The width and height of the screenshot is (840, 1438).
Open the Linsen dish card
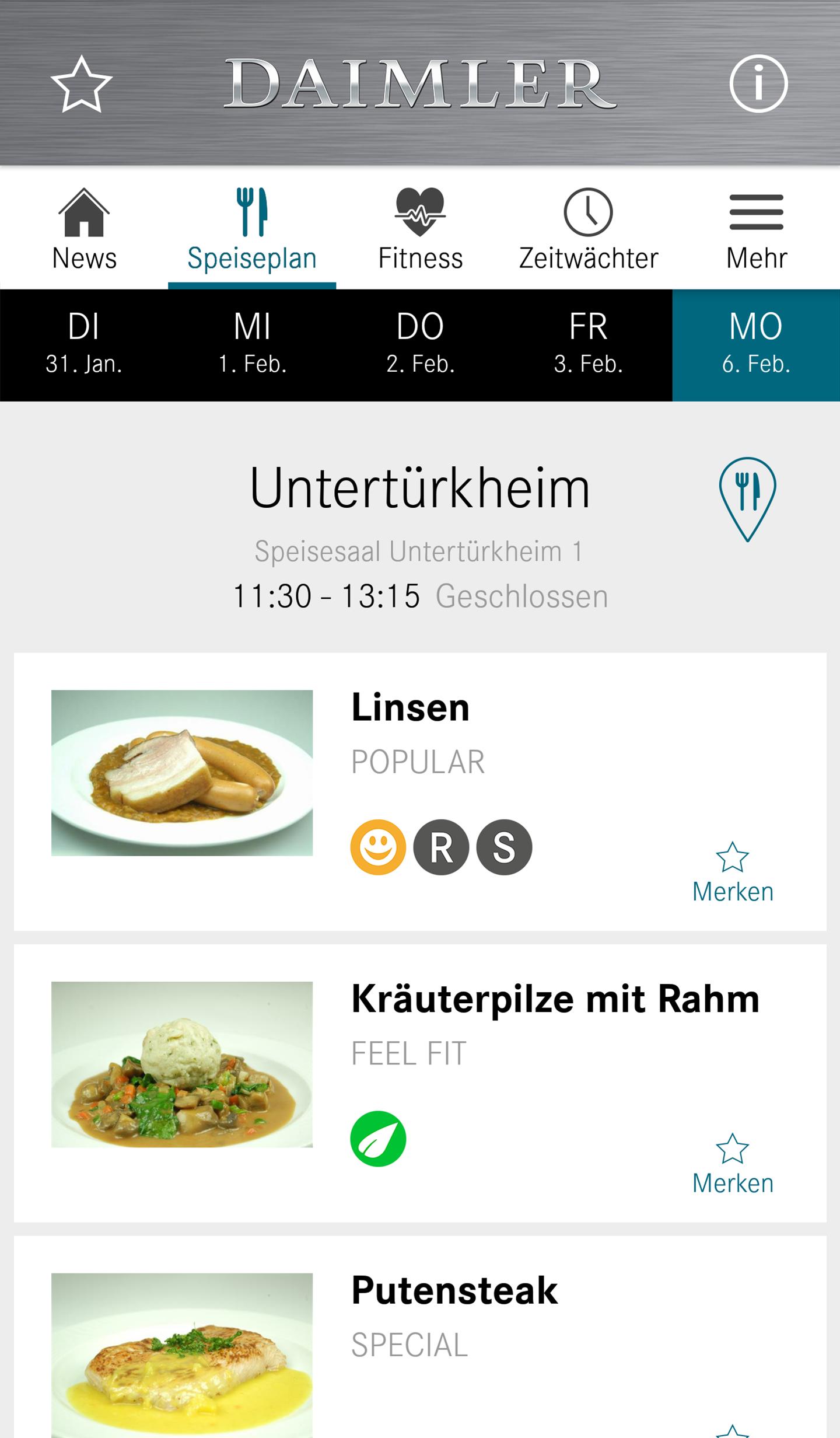410,707
